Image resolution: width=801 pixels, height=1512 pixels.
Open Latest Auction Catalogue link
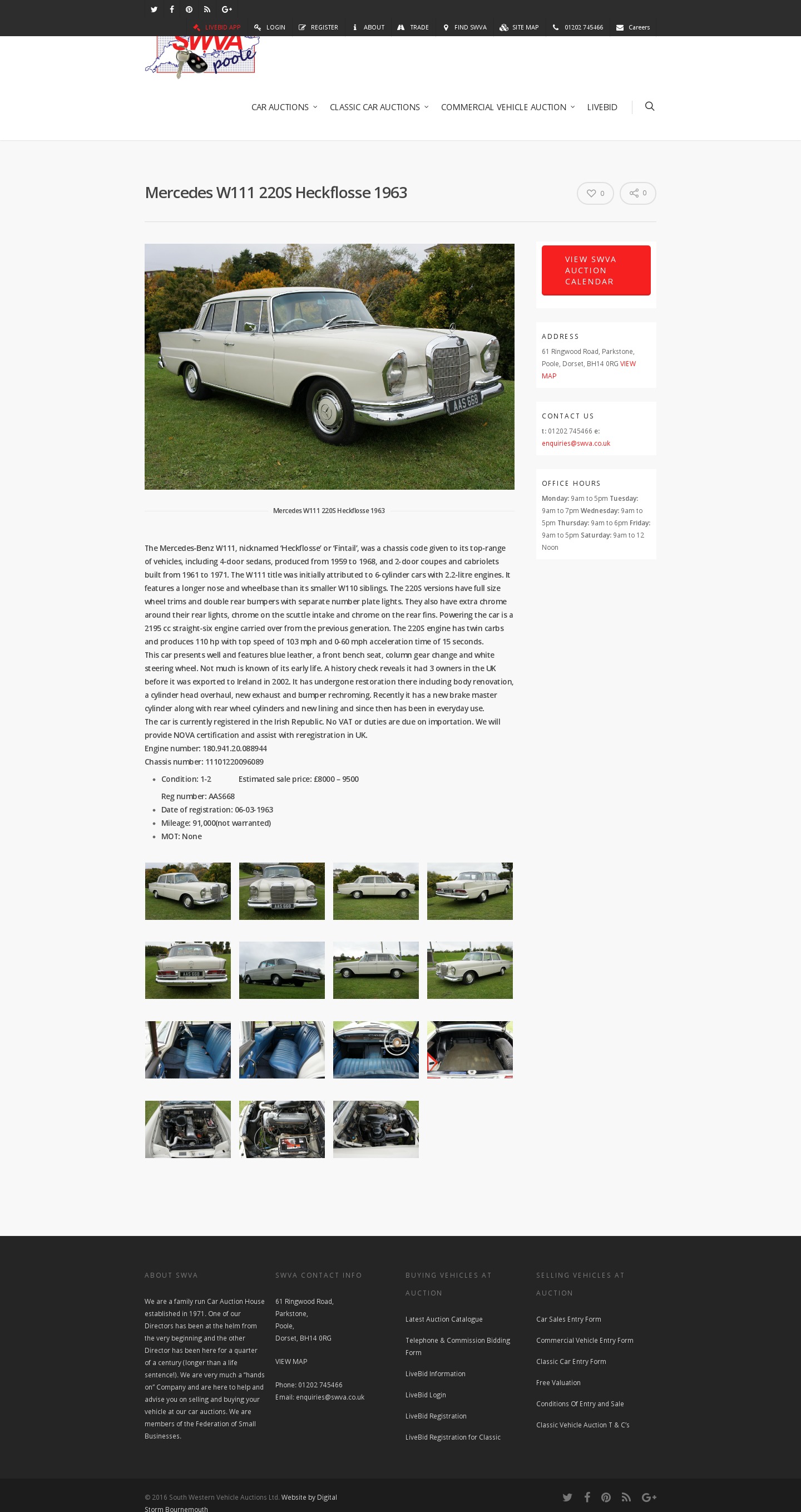(444, 1319)
